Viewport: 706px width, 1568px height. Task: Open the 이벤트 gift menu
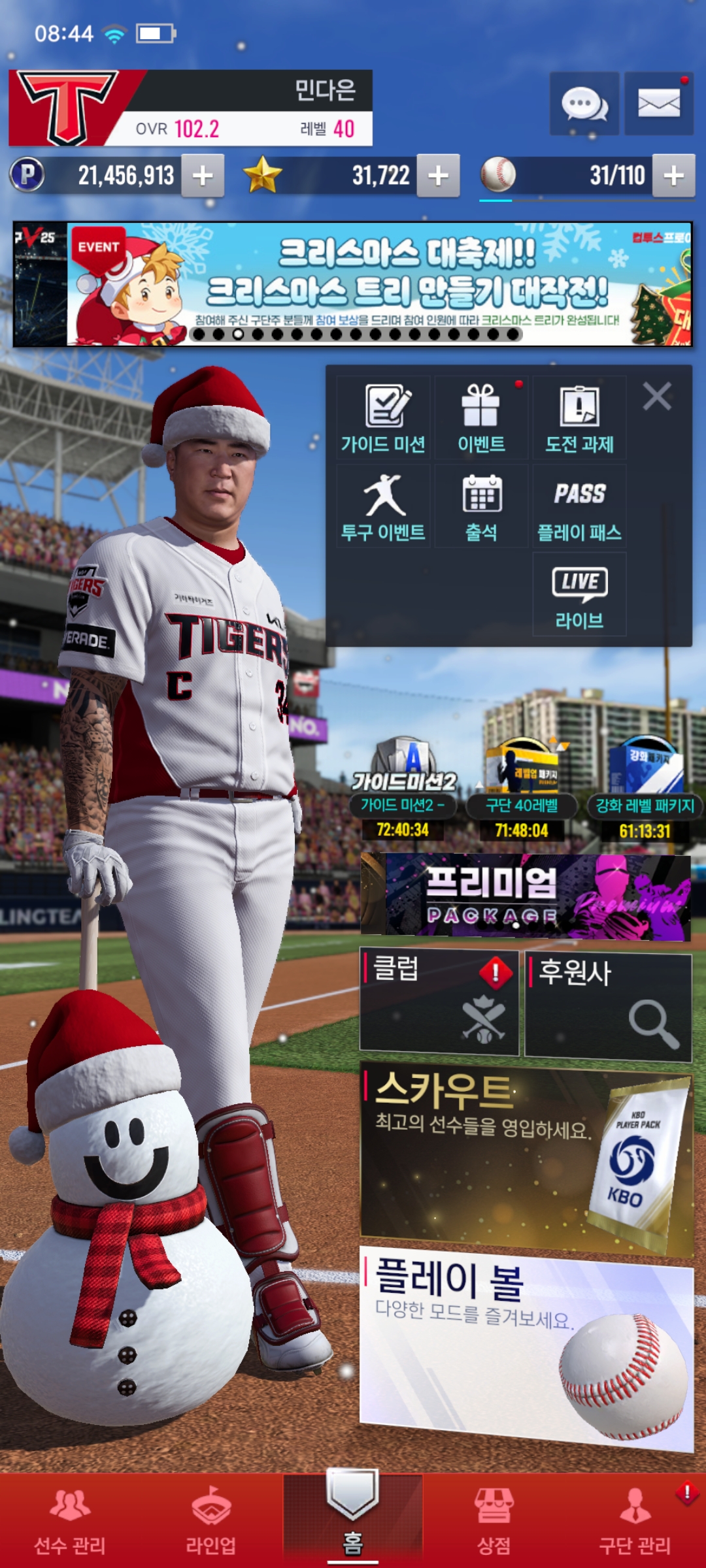481,418
